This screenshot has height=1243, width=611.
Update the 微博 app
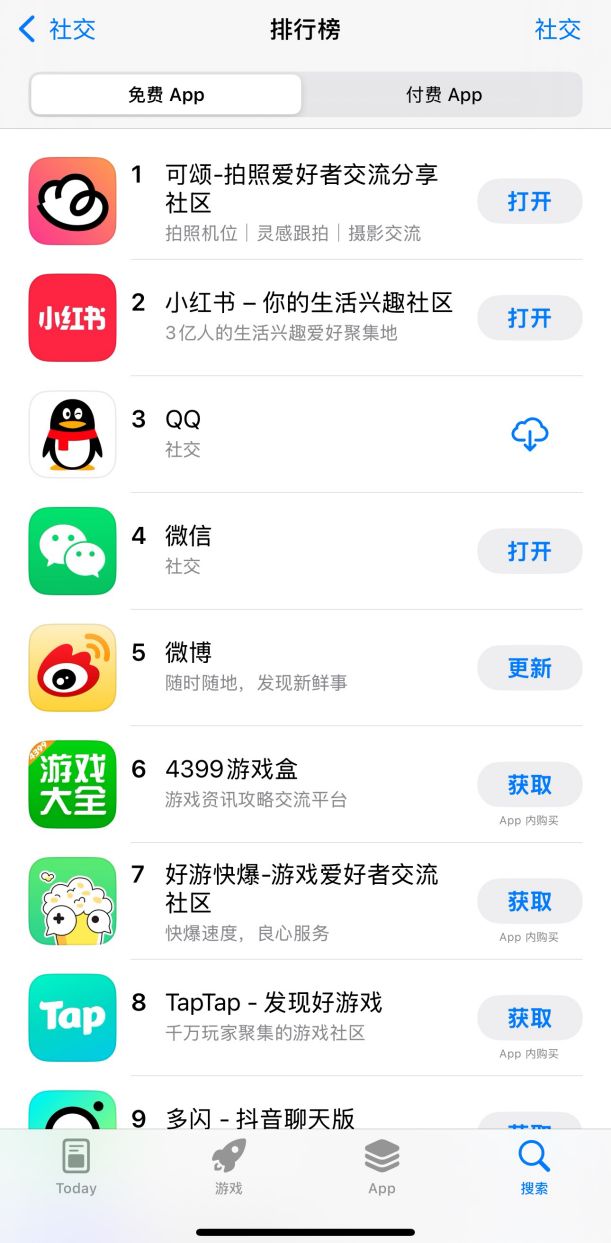pos(529,668)
